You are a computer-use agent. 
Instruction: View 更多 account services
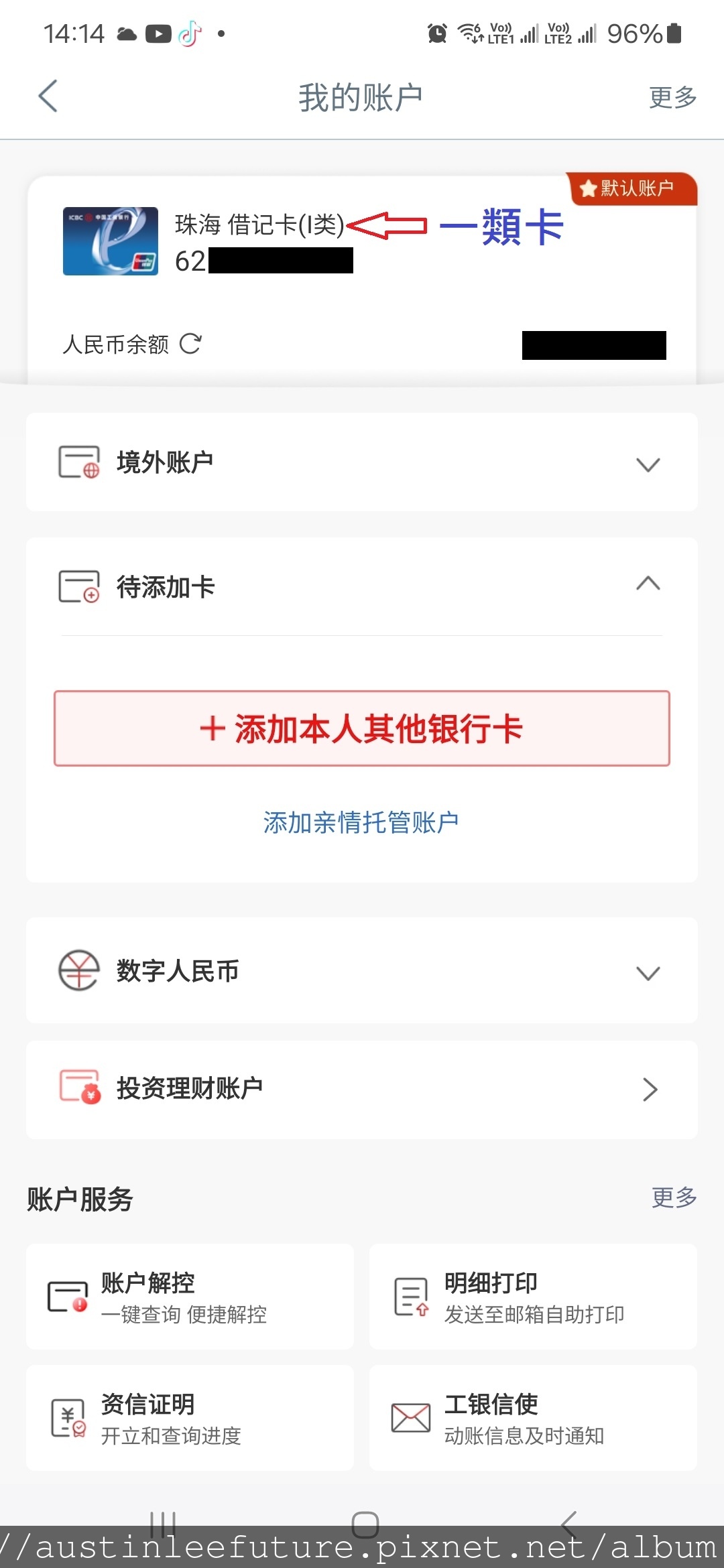(x=674, y=1197)
